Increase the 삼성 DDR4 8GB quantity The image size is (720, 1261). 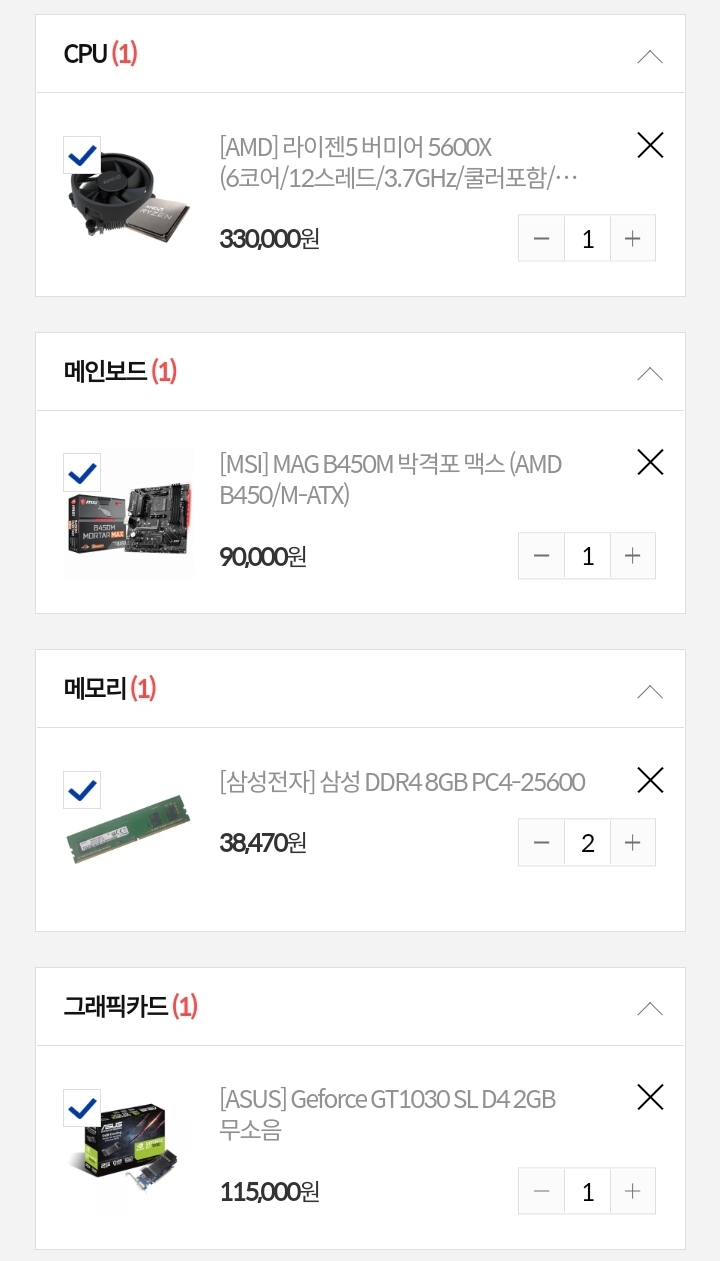pyautogui.click(x=632, y=842)
